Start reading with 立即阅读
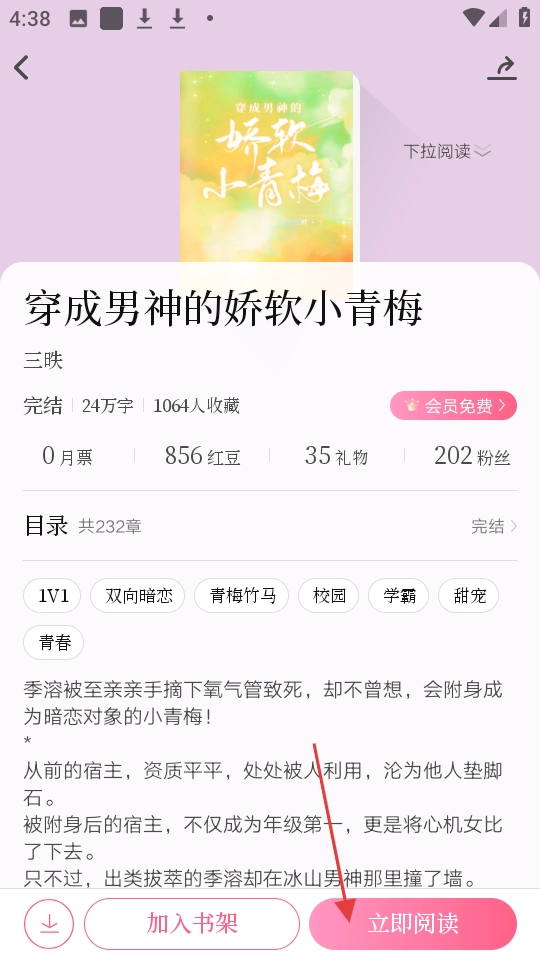 pos(413,924)
